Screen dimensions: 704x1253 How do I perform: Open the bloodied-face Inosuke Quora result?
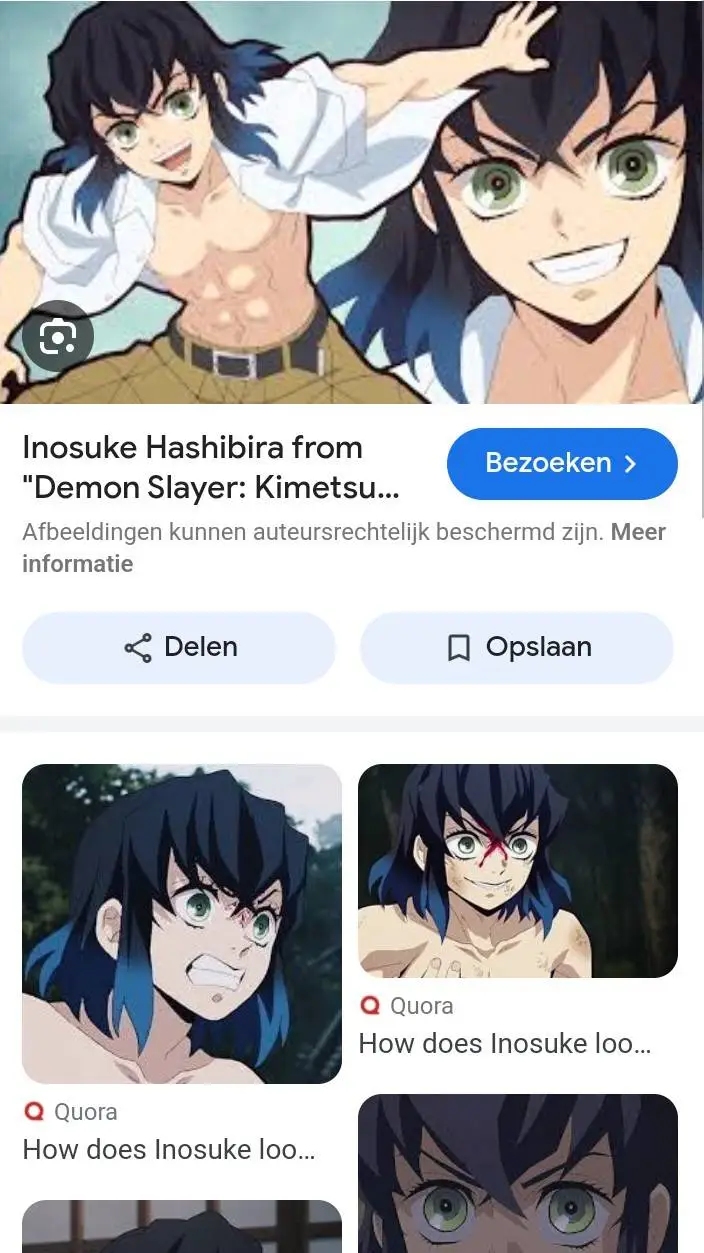tap(517, 870)
